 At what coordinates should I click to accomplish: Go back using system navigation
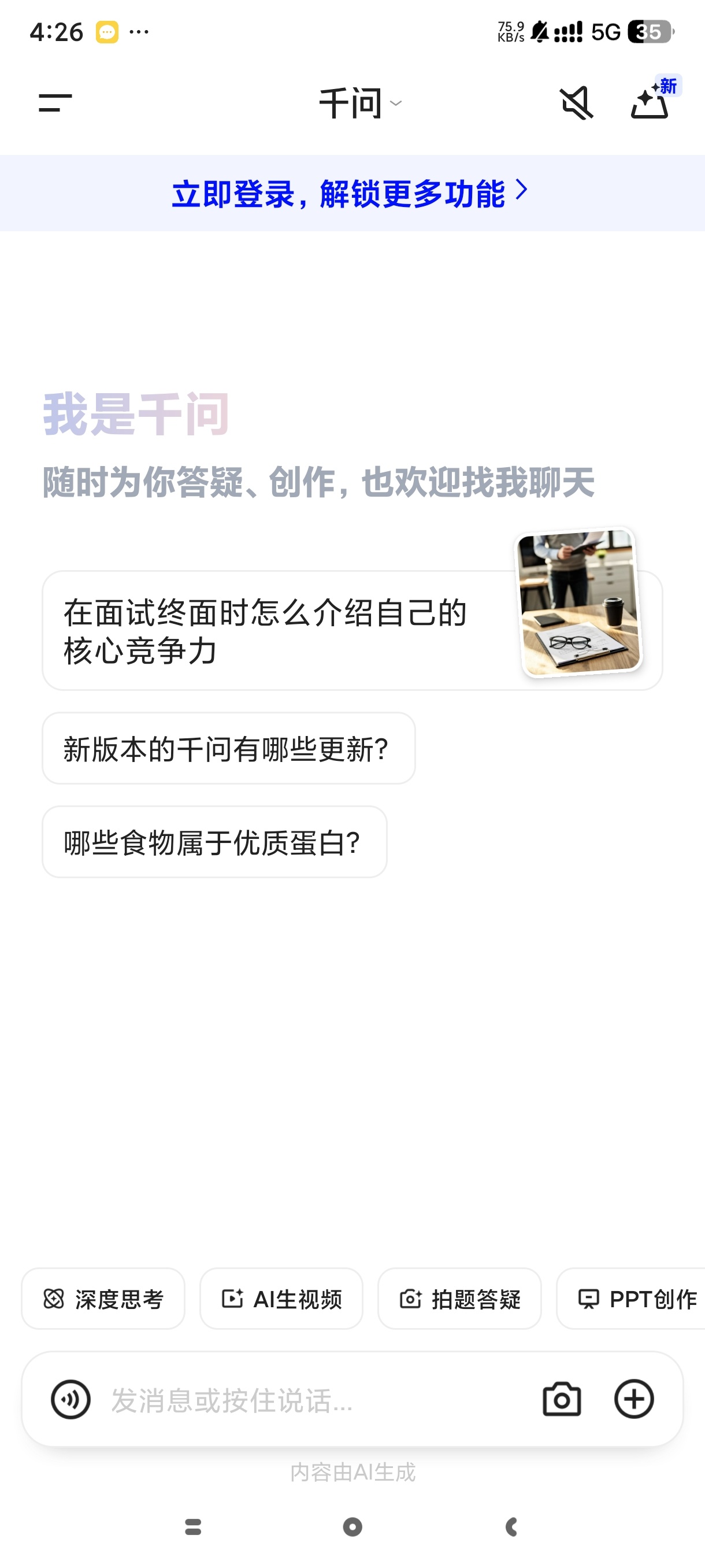coord(511,1526)
